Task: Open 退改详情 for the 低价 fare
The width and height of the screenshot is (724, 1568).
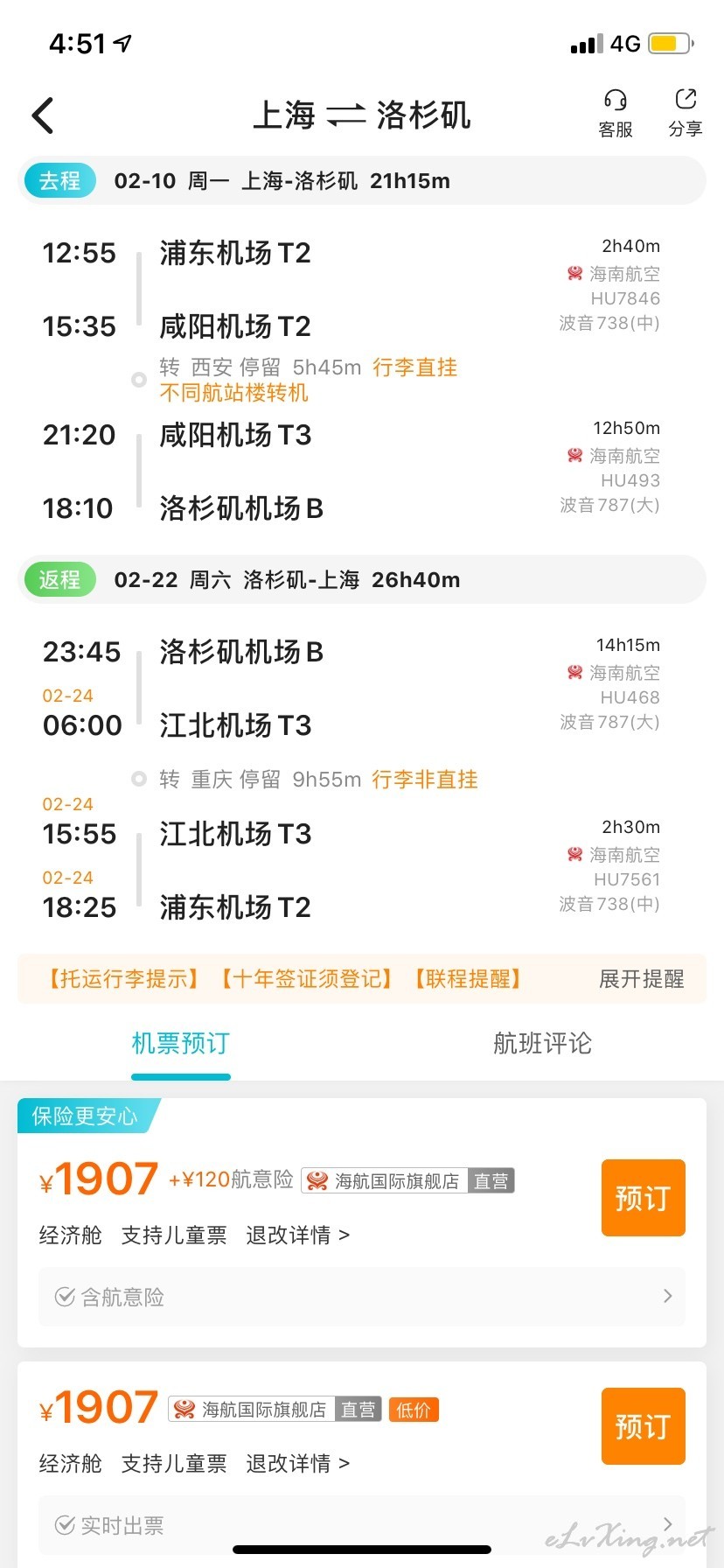Action: (x=297, y=1463)
